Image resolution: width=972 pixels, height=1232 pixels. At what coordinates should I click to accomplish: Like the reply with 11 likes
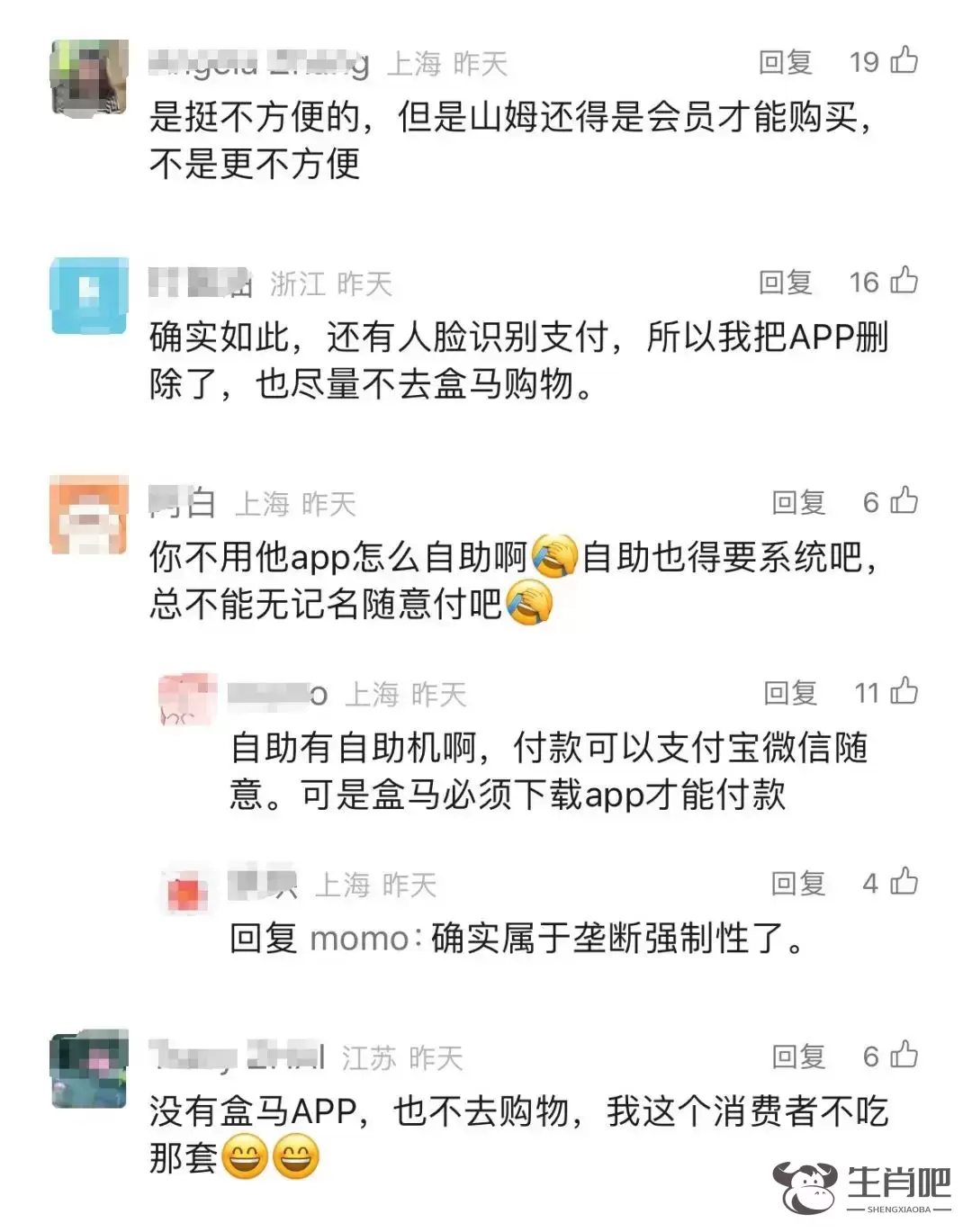904,691
